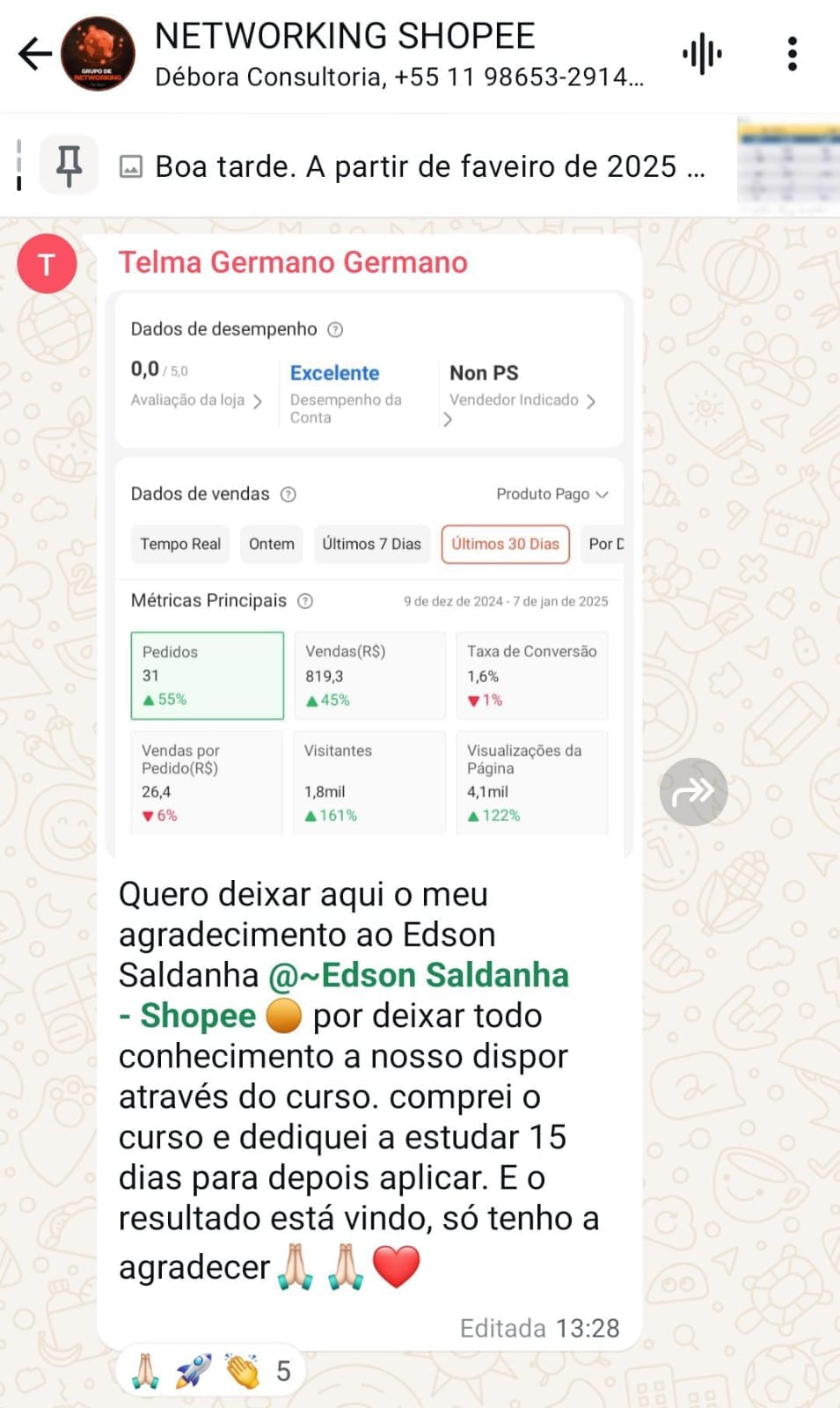This screenshot has height=1408, width=840.
Task: Open the shared sales dashboard image
Action: click(x=369, y=572)
